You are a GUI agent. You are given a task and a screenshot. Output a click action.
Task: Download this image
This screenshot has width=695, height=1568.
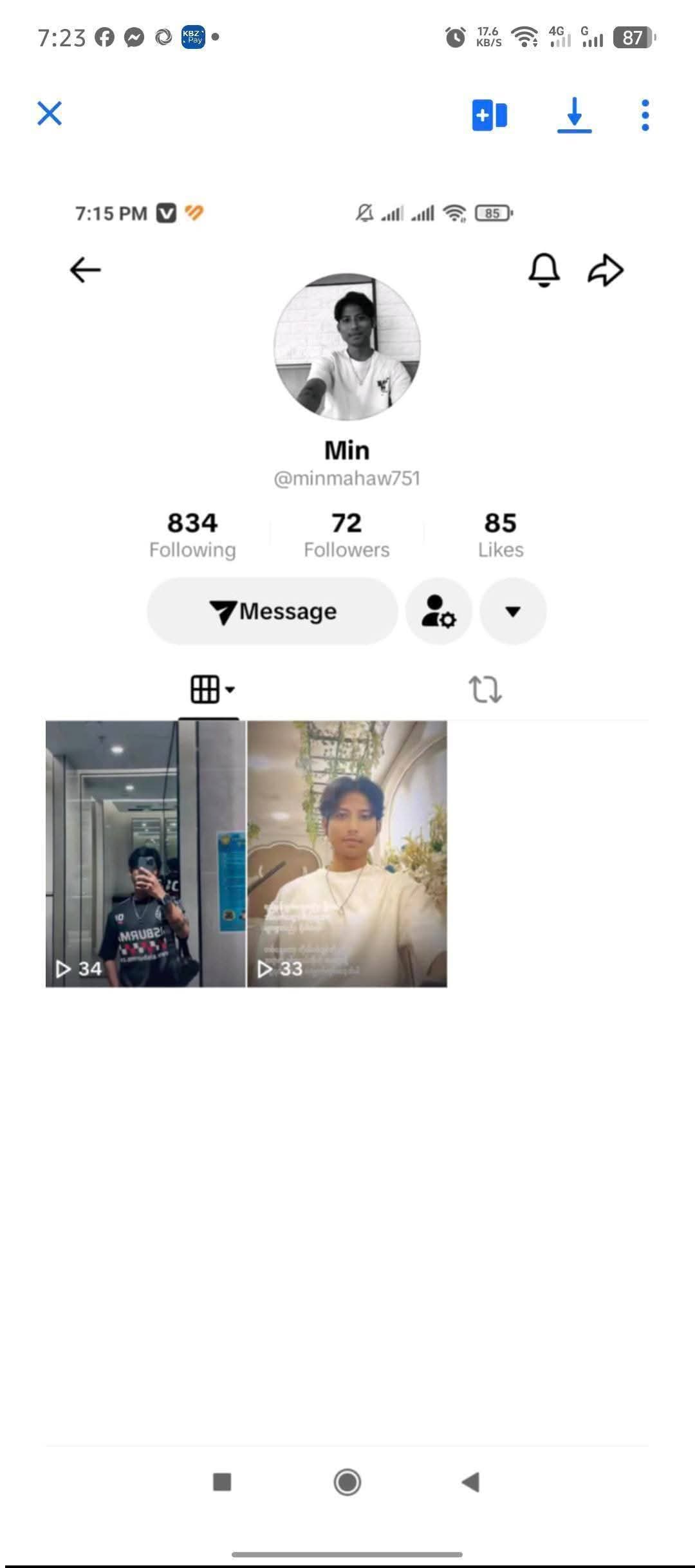(574, 115)
